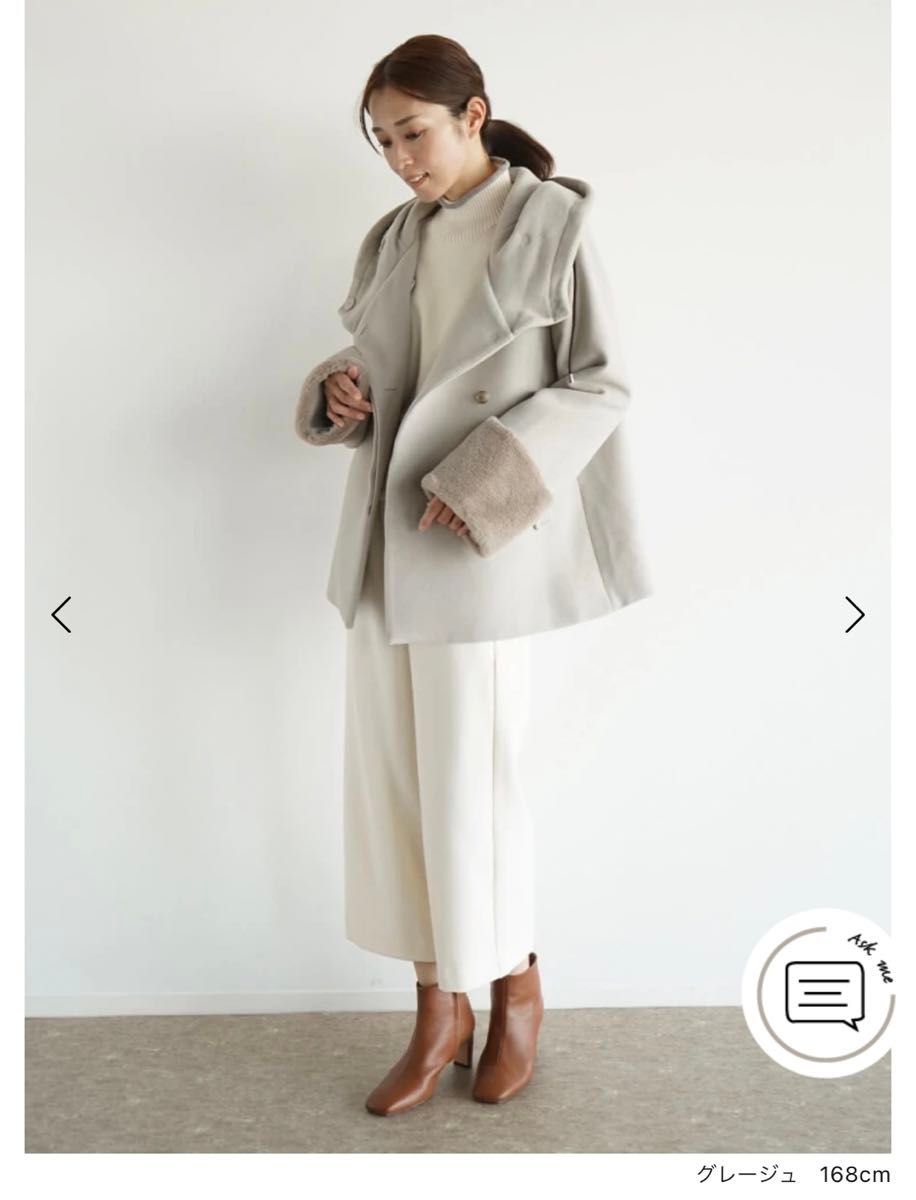The height and width of the screenshot is (1200, 916).
Task: Go back to the previous product photo
Action: click(62, 615)
